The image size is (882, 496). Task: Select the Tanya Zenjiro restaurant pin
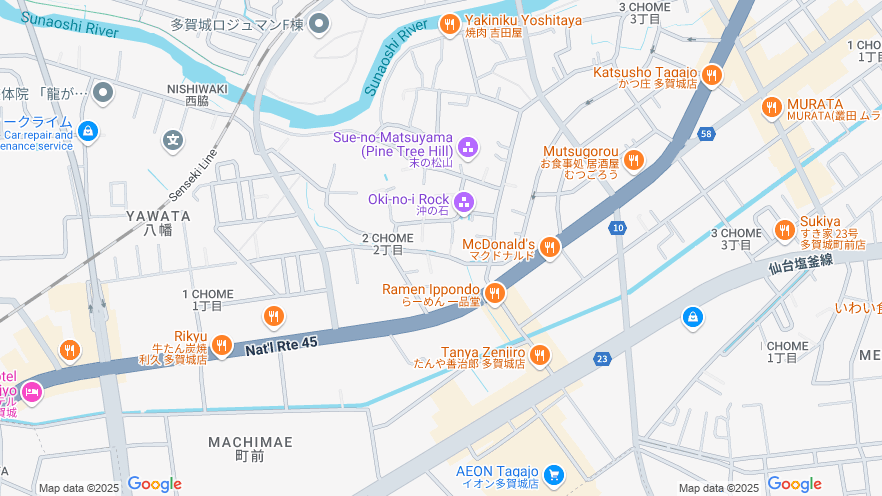(540, 356)
